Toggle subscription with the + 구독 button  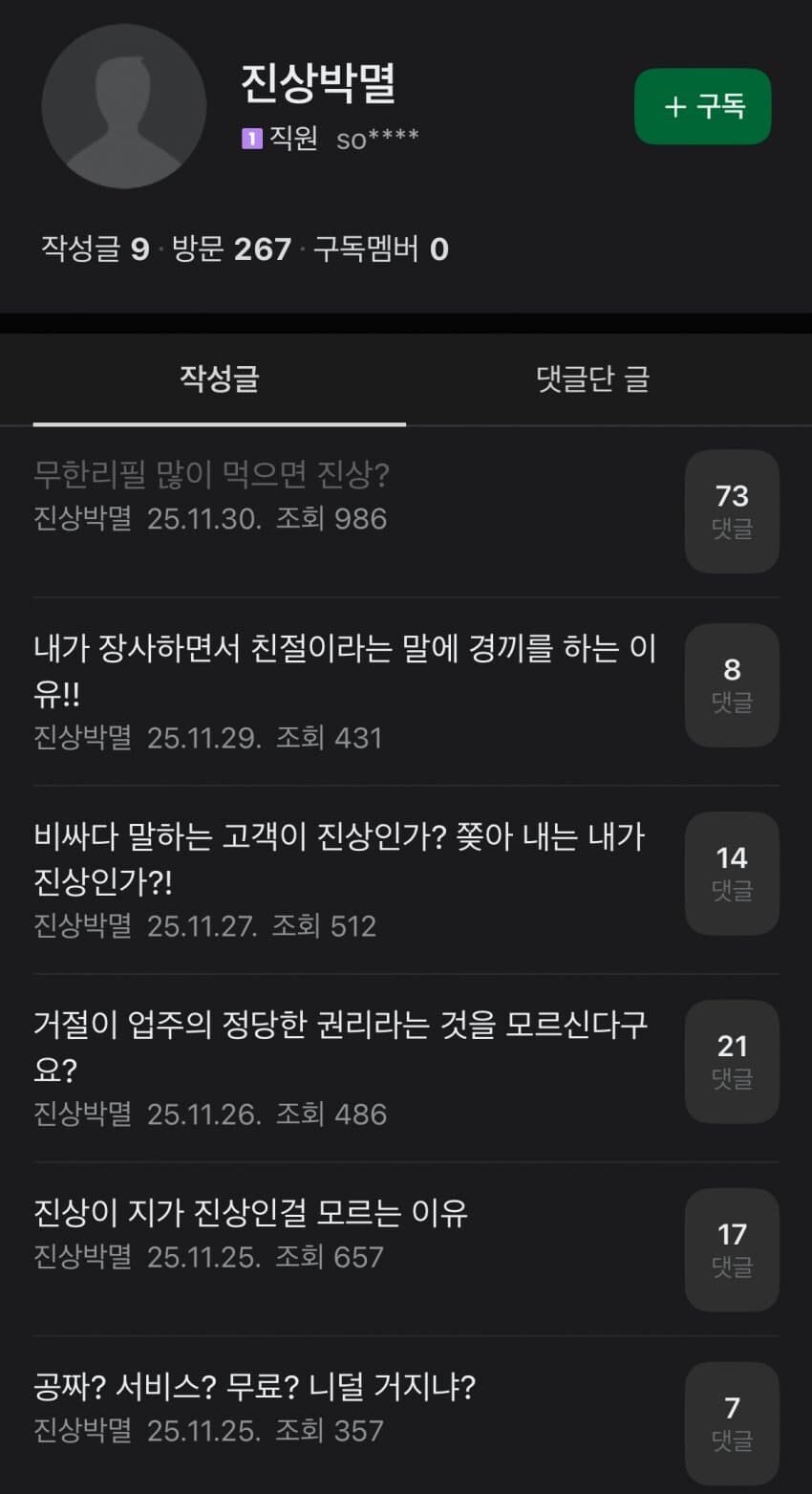pos(702,107)
